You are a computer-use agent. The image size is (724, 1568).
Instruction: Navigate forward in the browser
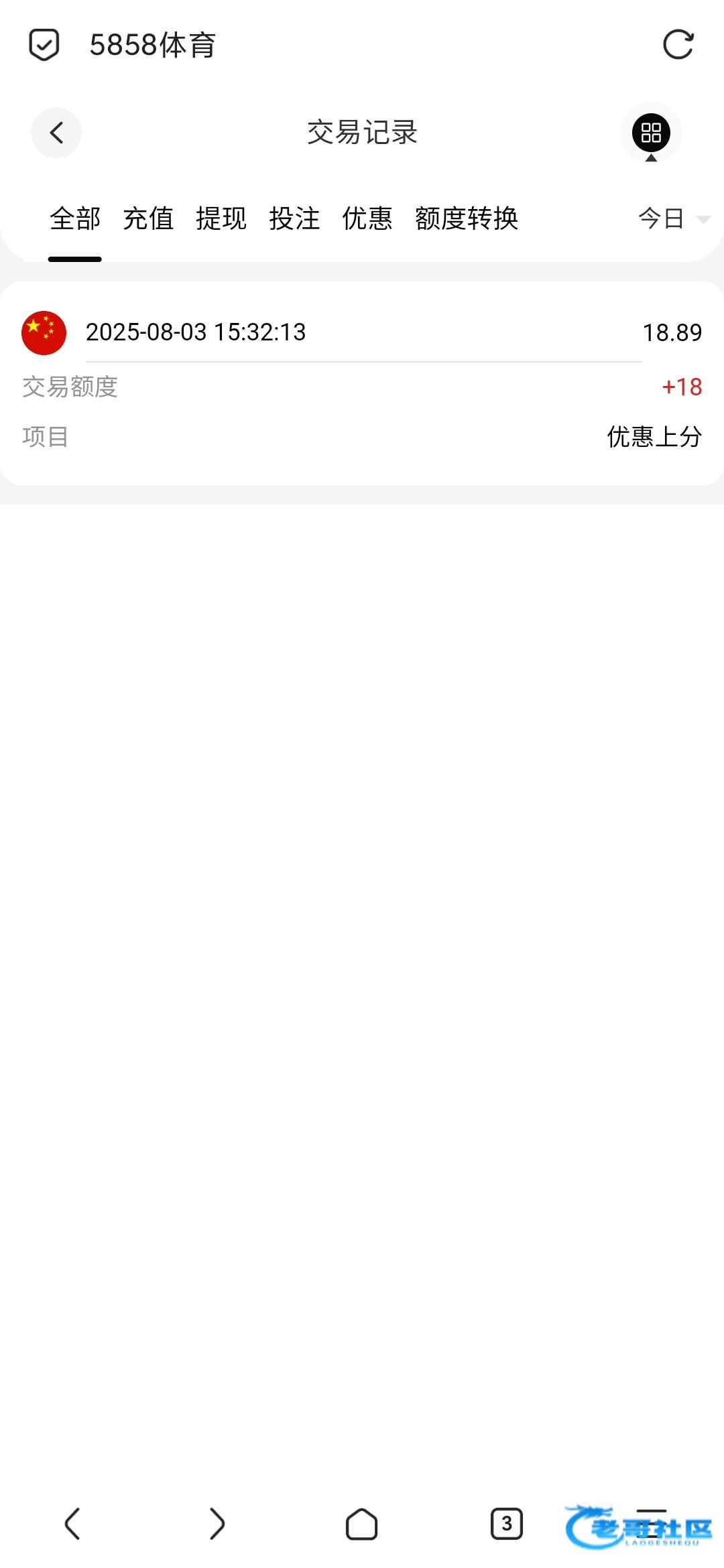(x=217, y=1524)
